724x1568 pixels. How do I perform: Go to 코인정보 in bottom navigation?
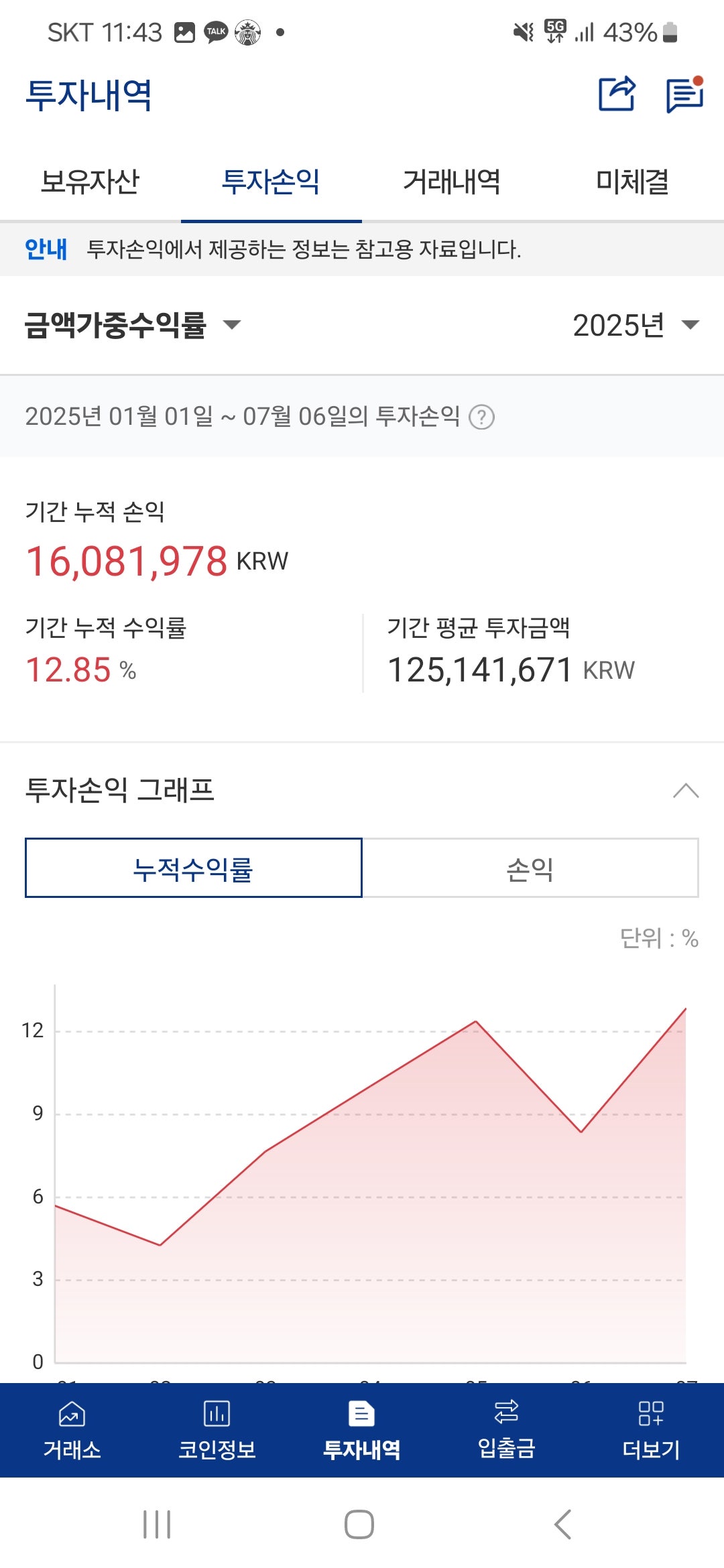point(217,1430)
